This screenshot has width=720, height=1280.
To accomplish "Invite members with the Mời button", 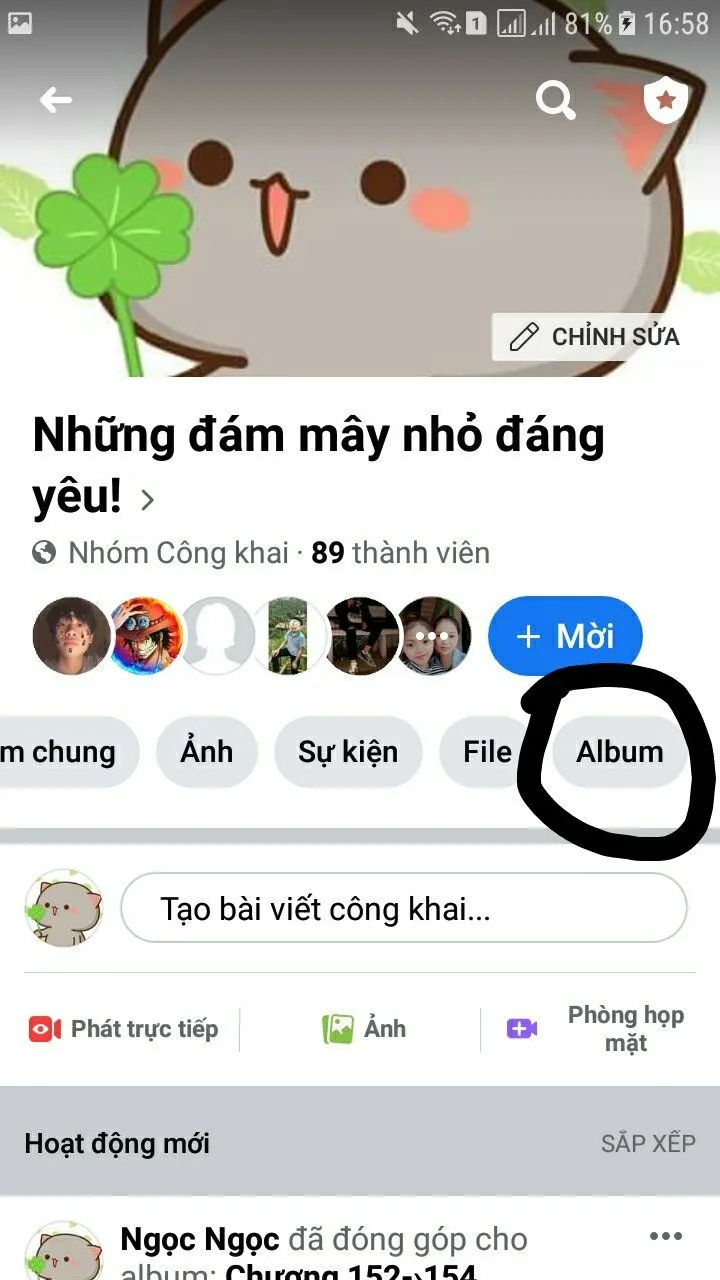I will click(565, 636).
